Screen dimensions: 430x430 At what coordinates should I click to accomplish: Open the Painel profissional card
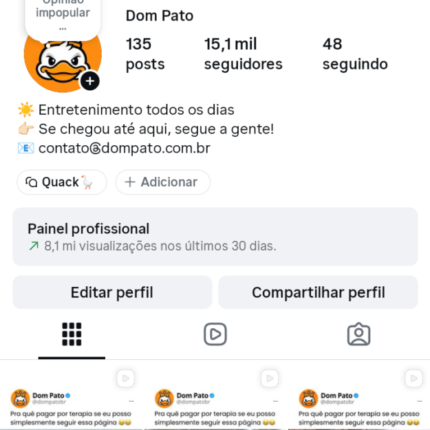(x=215, y=237)
